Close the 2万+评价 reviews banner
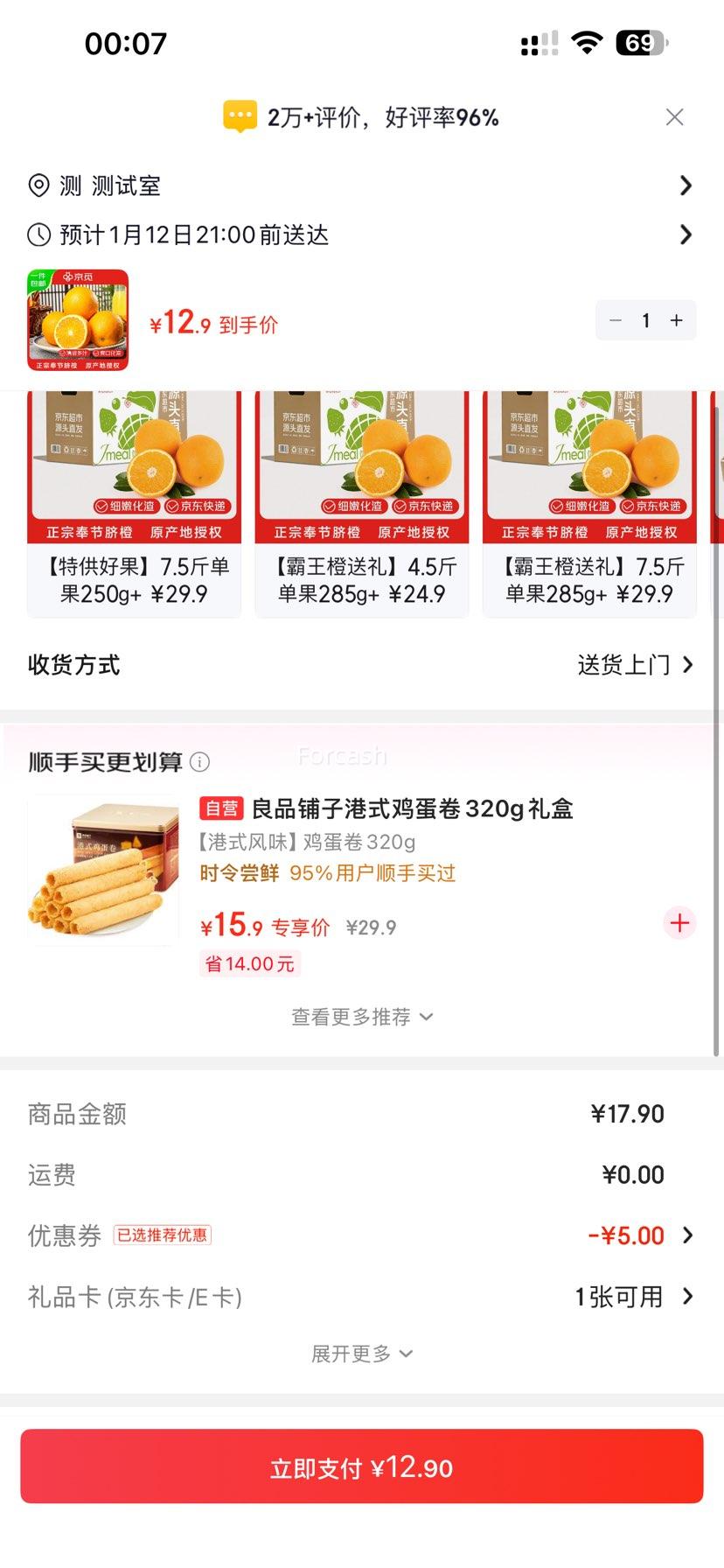724x1568 pixels. (674, 116)
